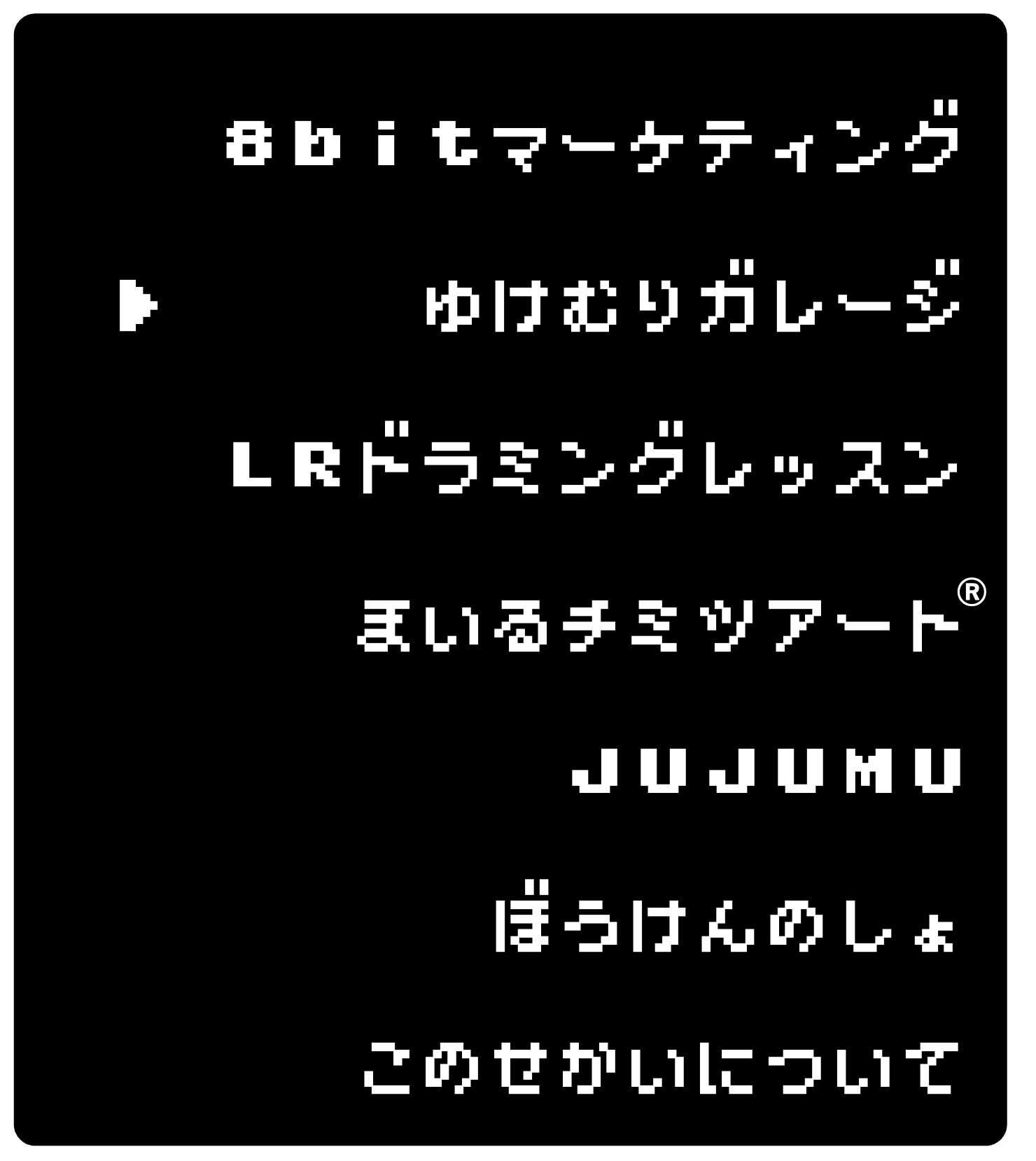Open the JUJUMU menu item

[x=766, y=771]
